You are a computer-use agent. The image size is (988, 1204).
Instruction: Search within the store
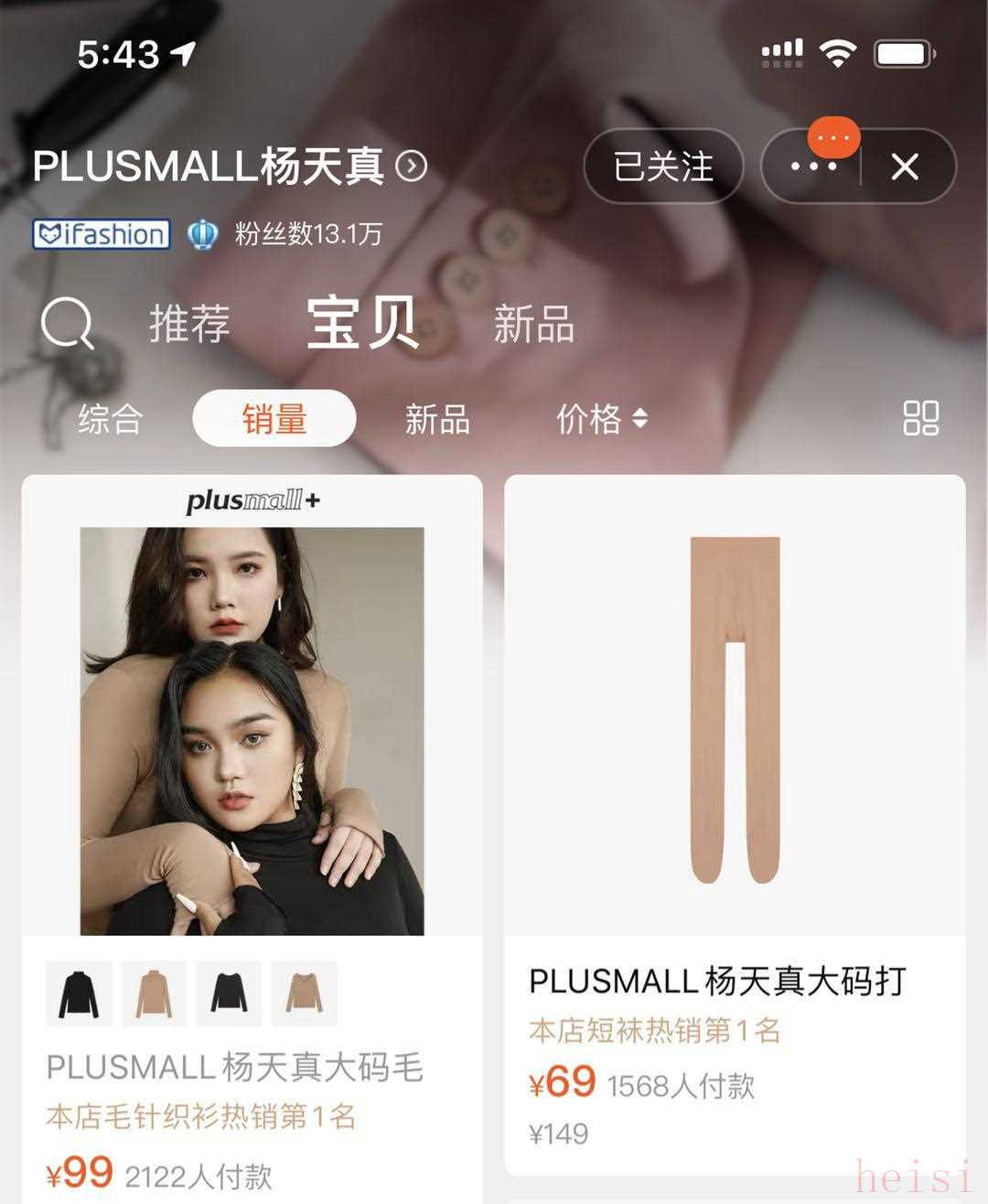[x=67, y=324]
